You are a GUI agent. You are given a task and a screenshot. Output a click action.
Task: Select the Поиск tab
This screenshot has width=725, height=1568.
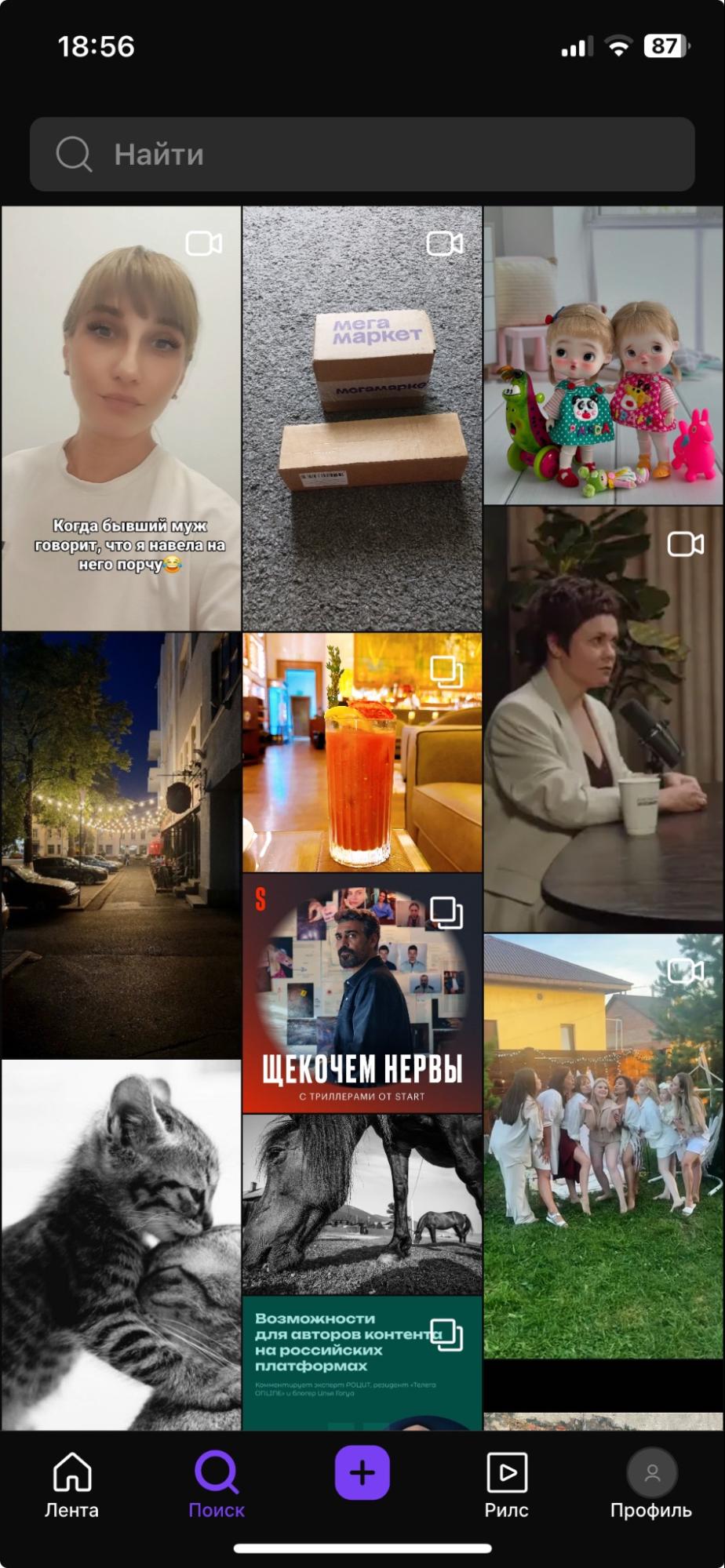point(217,1485)
